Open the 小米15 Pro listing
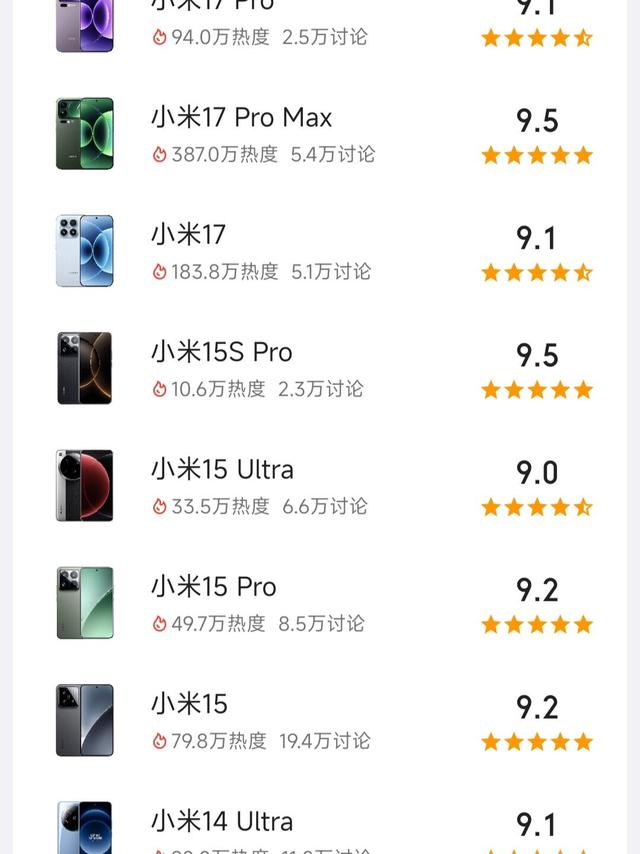The height and width of the screenshot is (854, 640). tap(214, 587)
